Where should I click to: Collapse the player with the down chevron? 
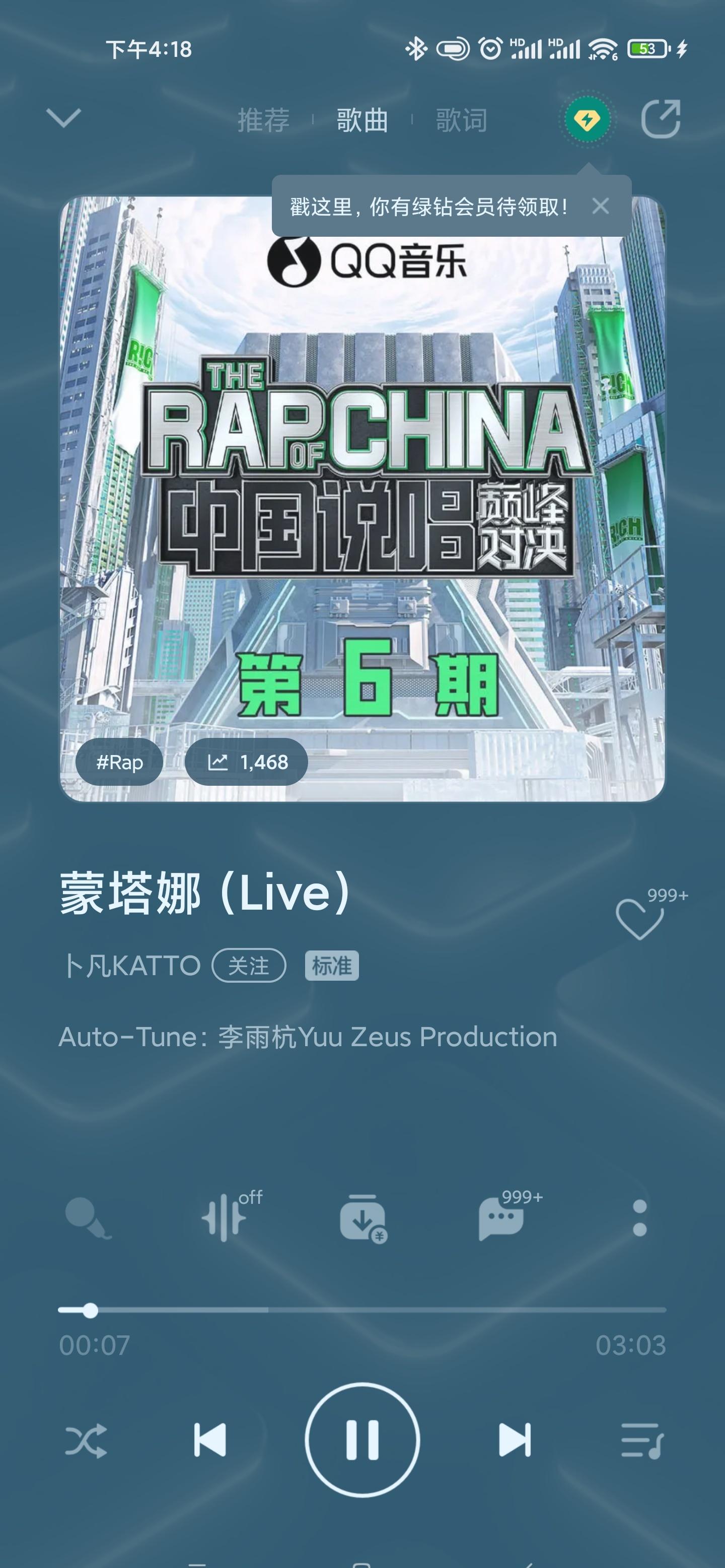pos(63,118)
